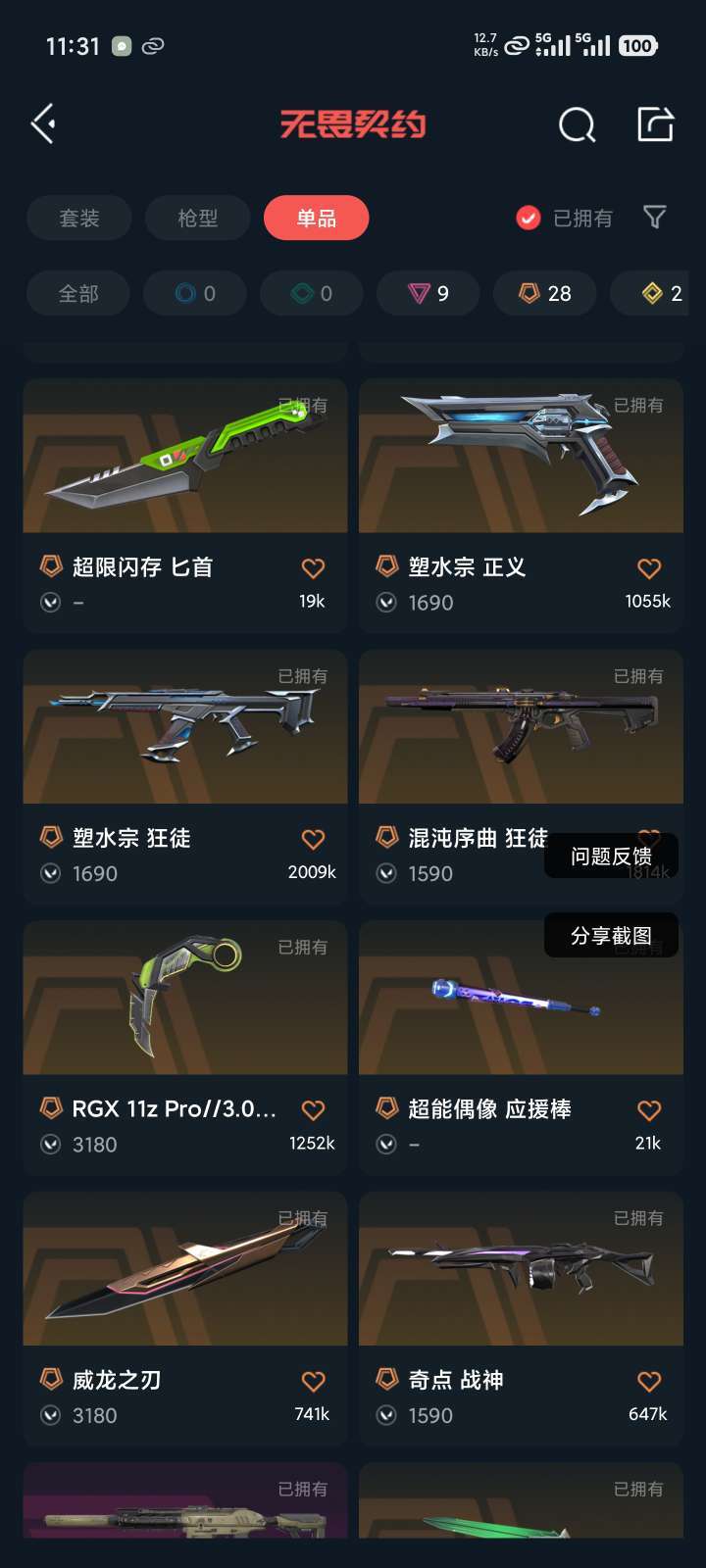This screenshot has width=706, height=1568.
Task: Switch to the 枪型 tab
Action: (x=198, y=218)
